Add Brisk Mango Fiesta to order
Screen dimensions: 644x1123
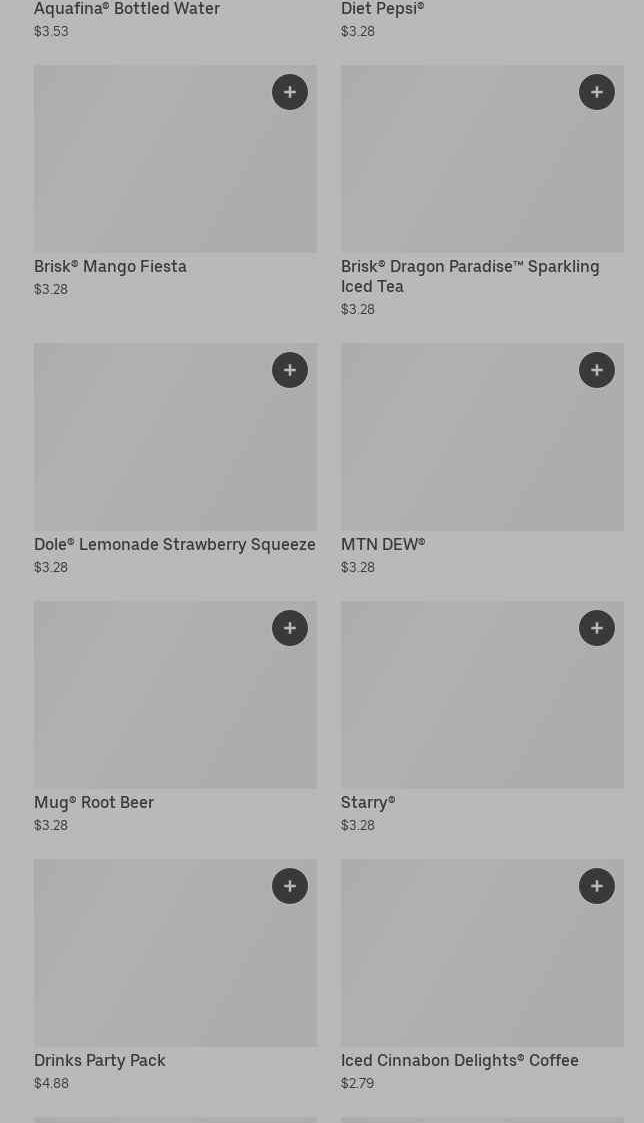pos(290,92)
